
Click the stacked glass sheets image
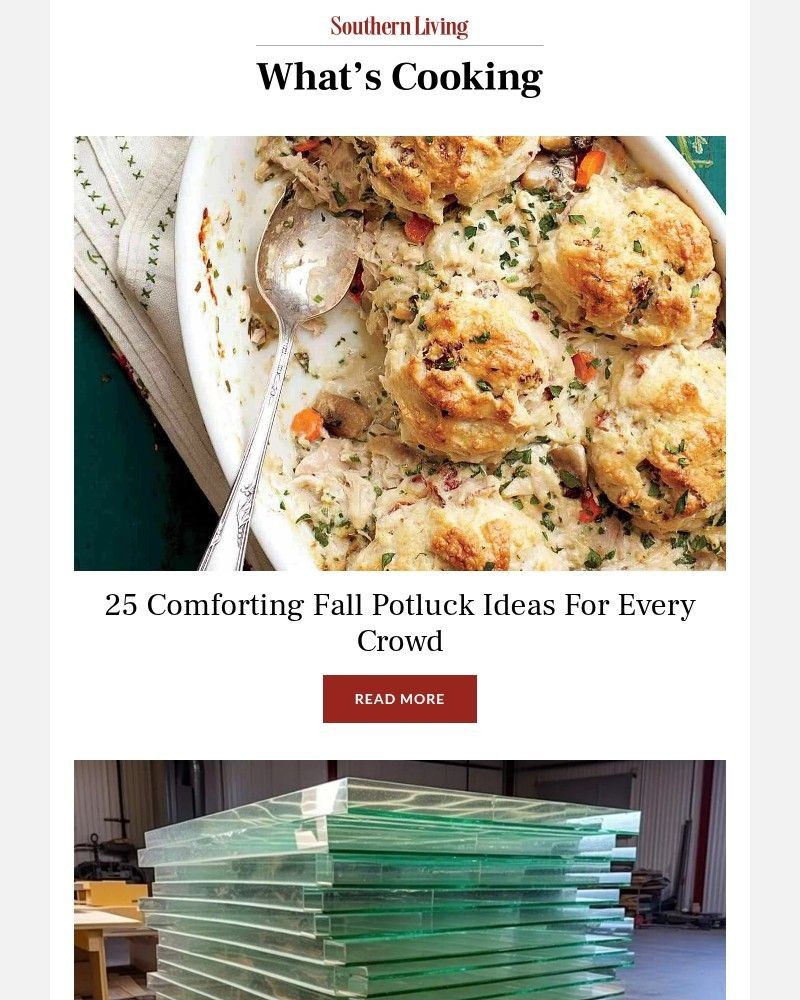click(400, 880)
